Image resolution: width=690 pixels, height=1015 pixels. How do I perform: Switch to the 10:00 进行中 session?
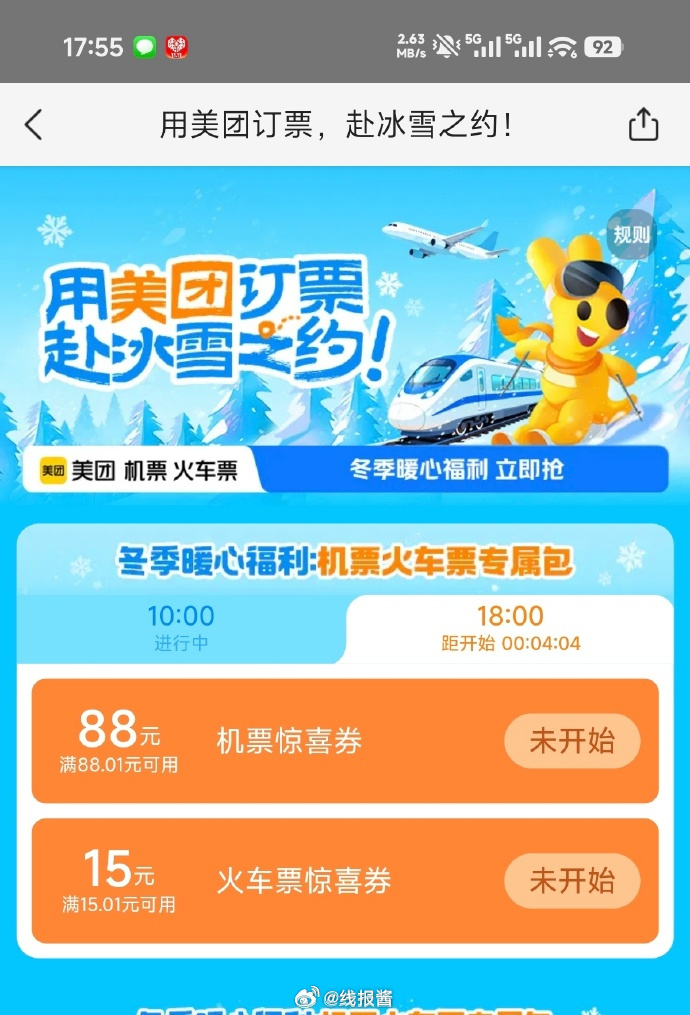pyautogui.click(x=181, y=628)
